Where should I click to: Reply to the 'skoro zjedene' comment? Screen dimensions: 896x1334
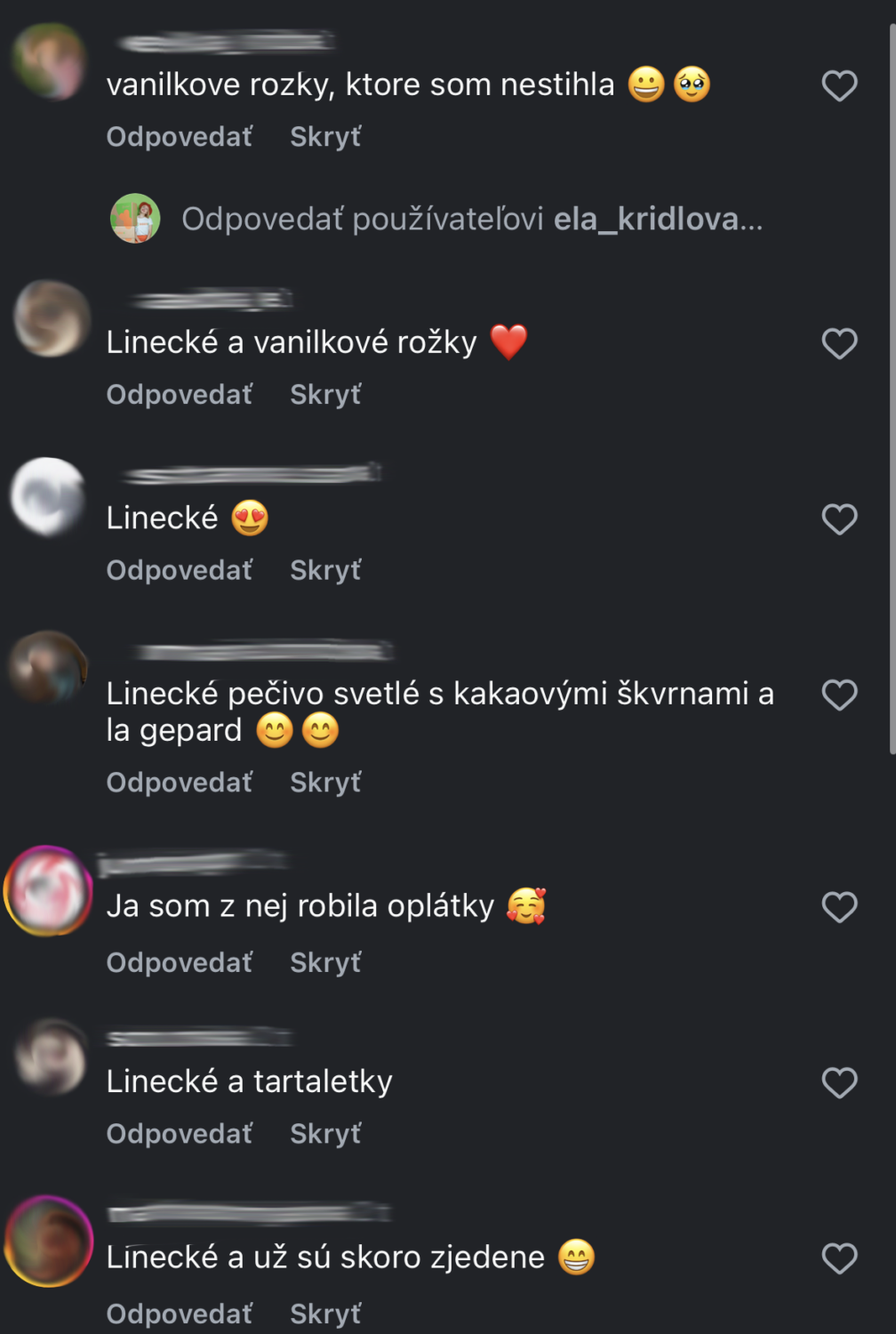[x=179, y=1314]
